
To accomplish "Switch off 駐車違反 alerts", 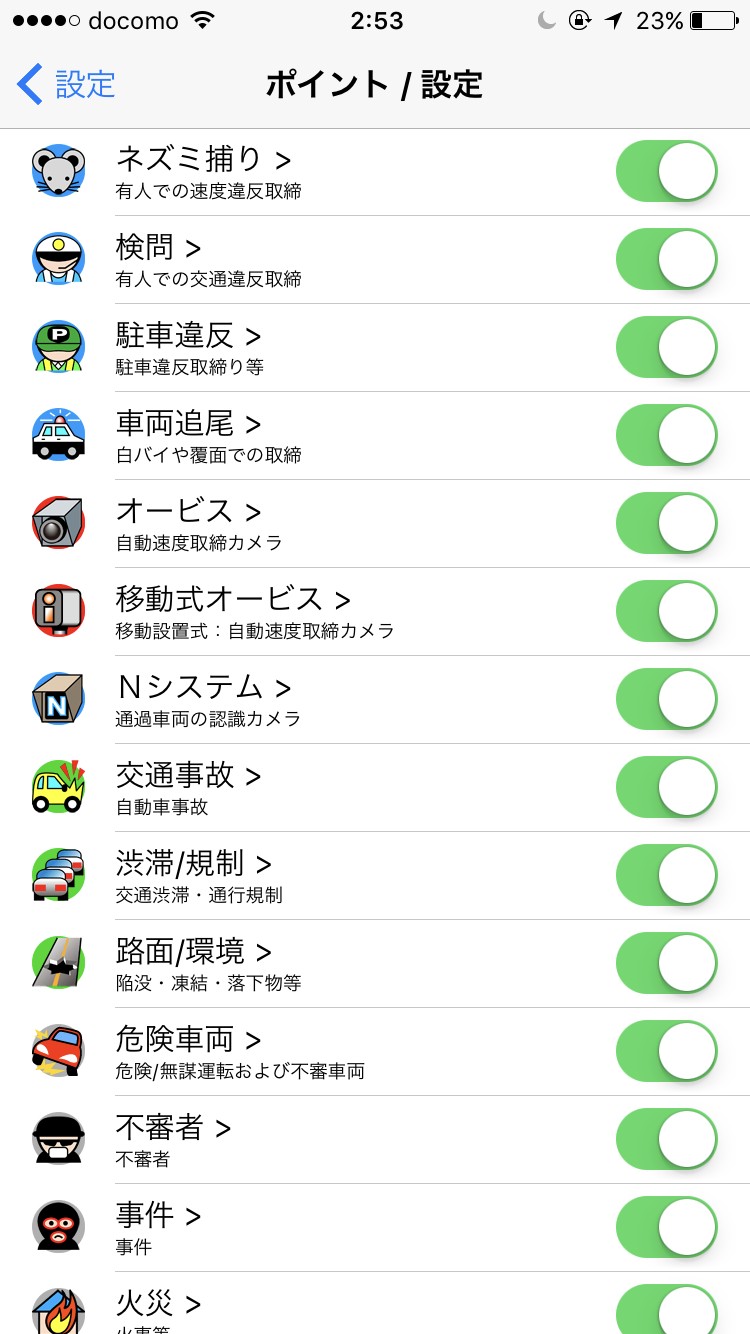I will (x=667, y=347).
